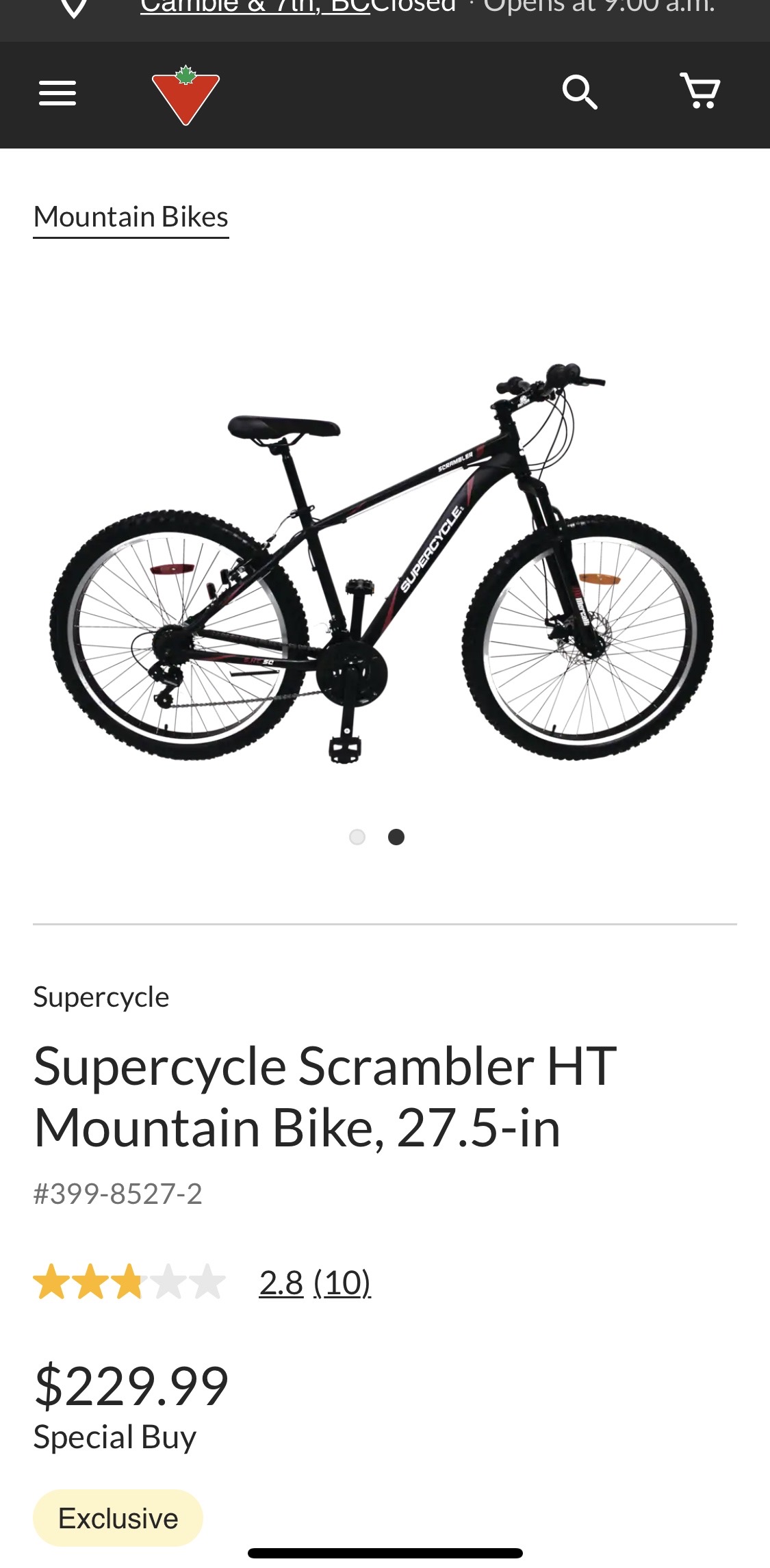The height and width of the screenshot is (1568, 770).
Task: Open the hamburger menu
Action: (57, 94)
